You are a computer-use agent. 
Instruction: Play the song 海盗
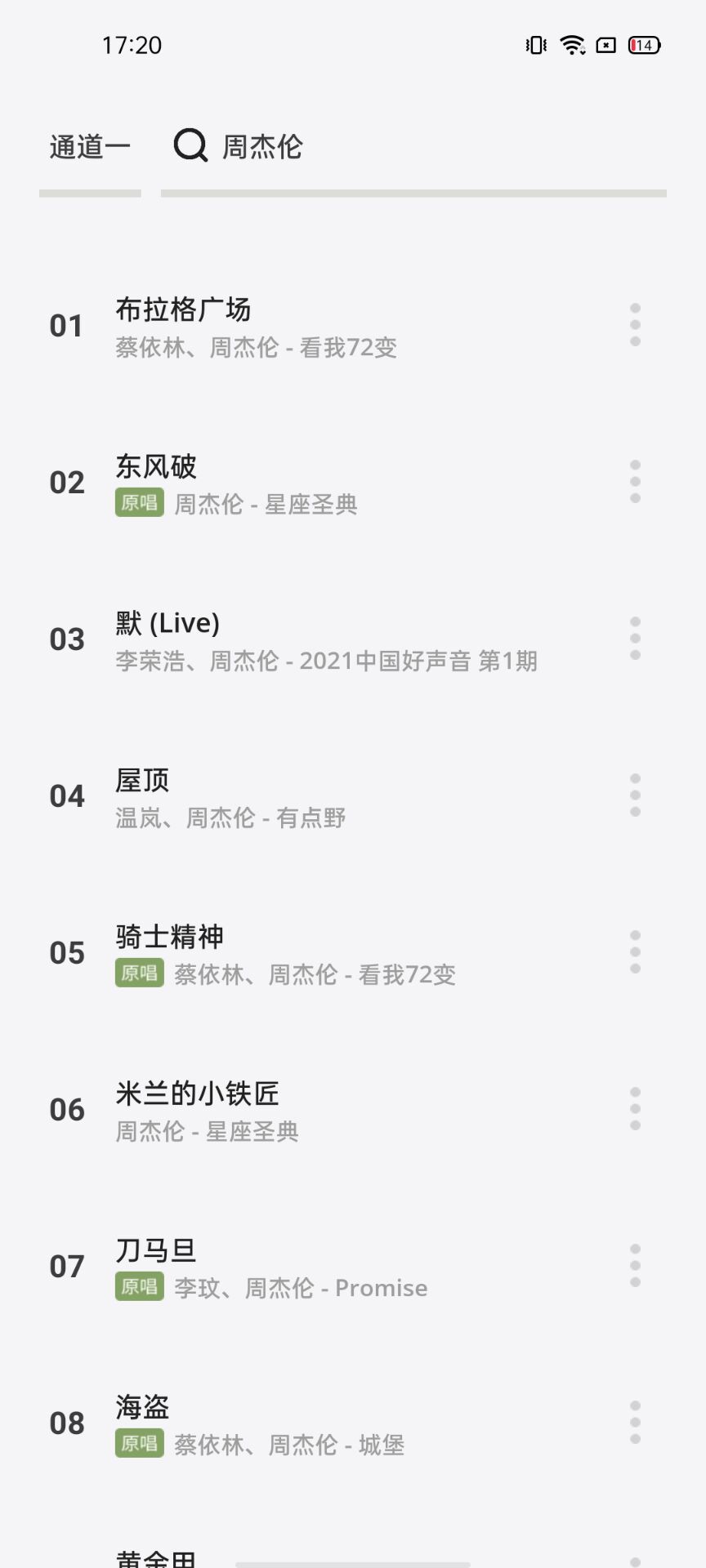327,1423
